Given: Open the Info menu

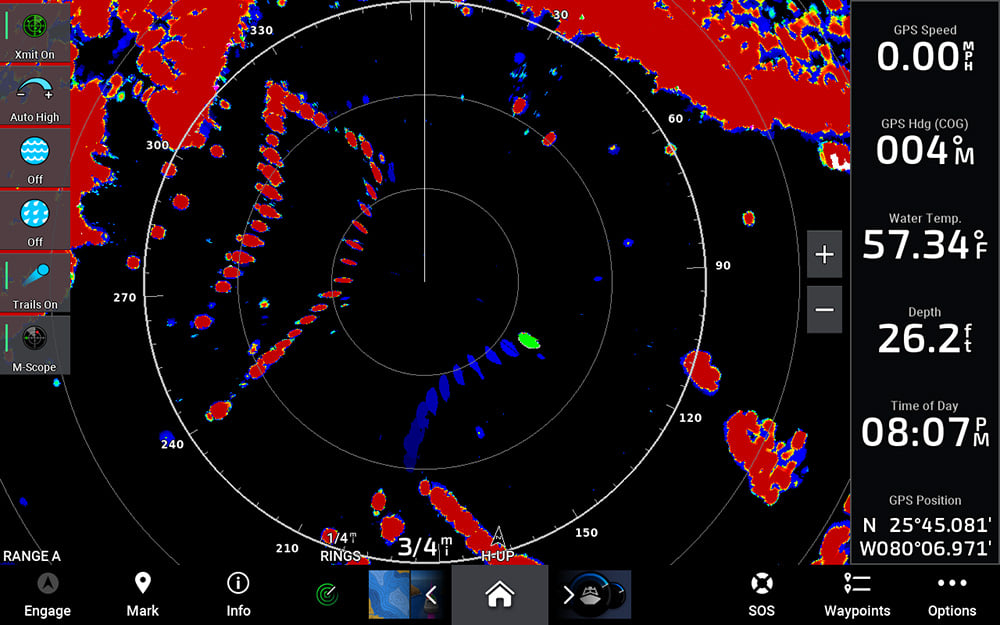Looking at the screenshot, I should pos(238,595).
